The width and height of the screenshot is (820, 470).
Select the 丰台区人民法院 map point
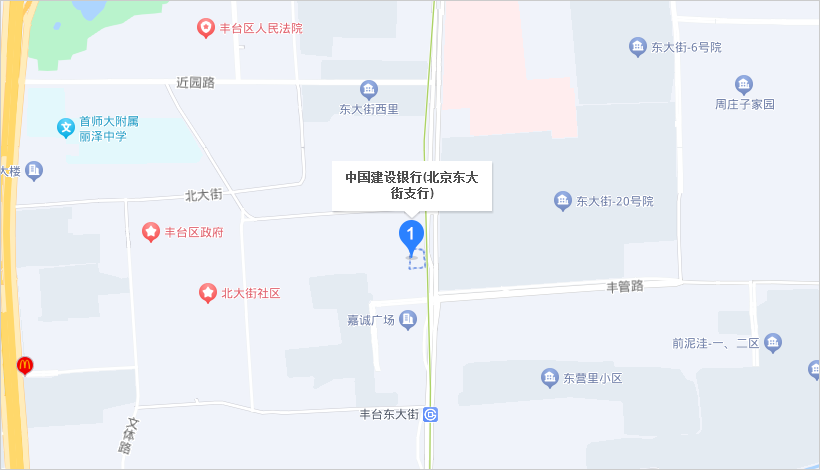tap(205, 28)
